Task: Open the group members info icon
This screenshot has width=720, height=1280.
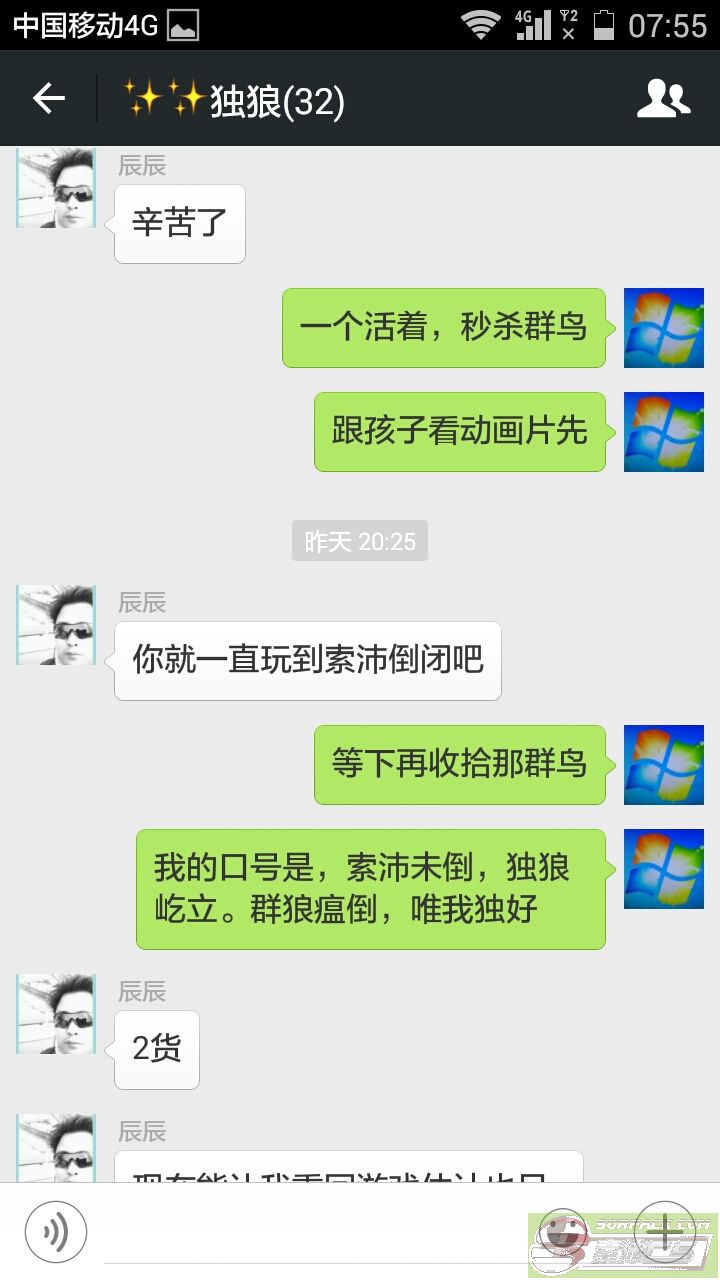Action: (664, 98)
